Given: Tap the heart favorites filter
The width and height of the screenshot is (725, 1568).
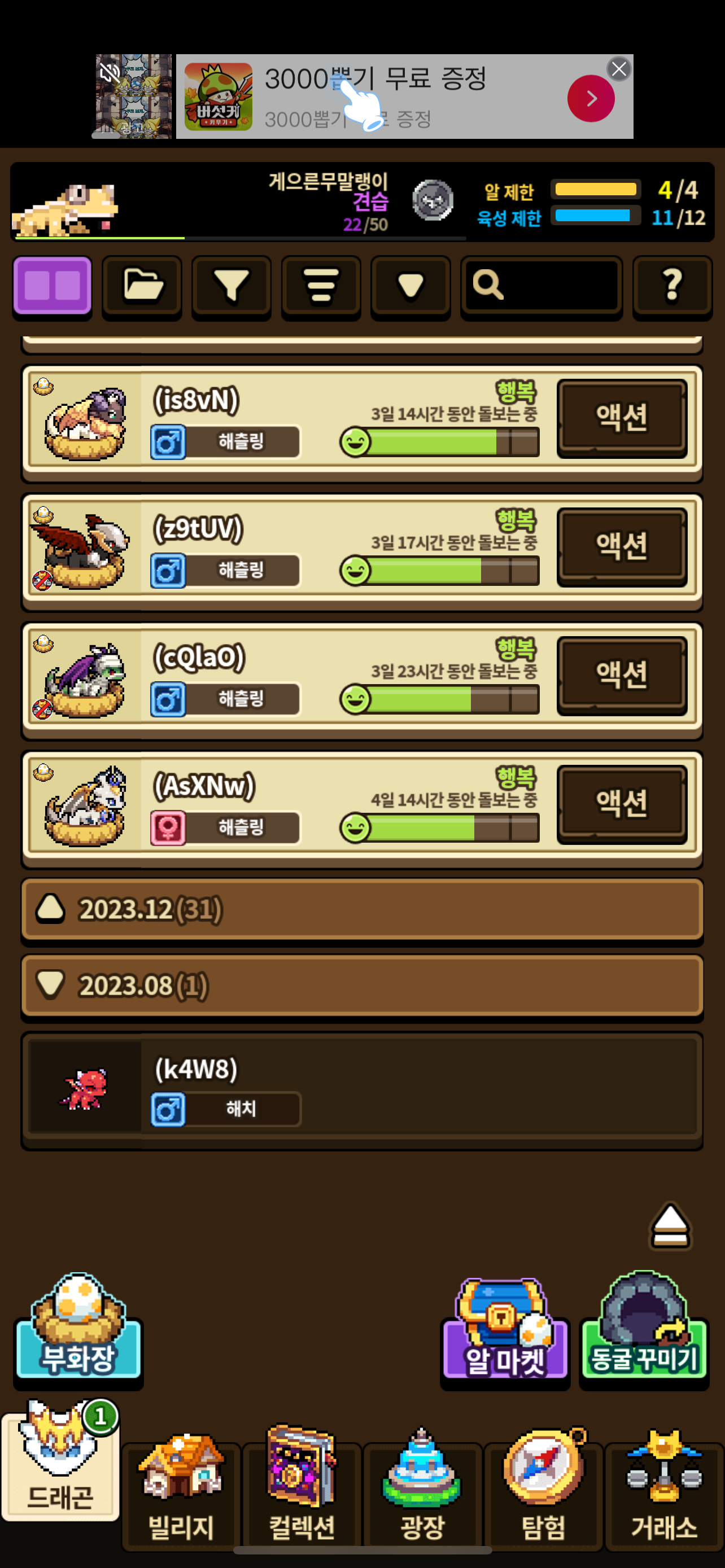Looking at the screenshot, I should [x=410, y=286].
